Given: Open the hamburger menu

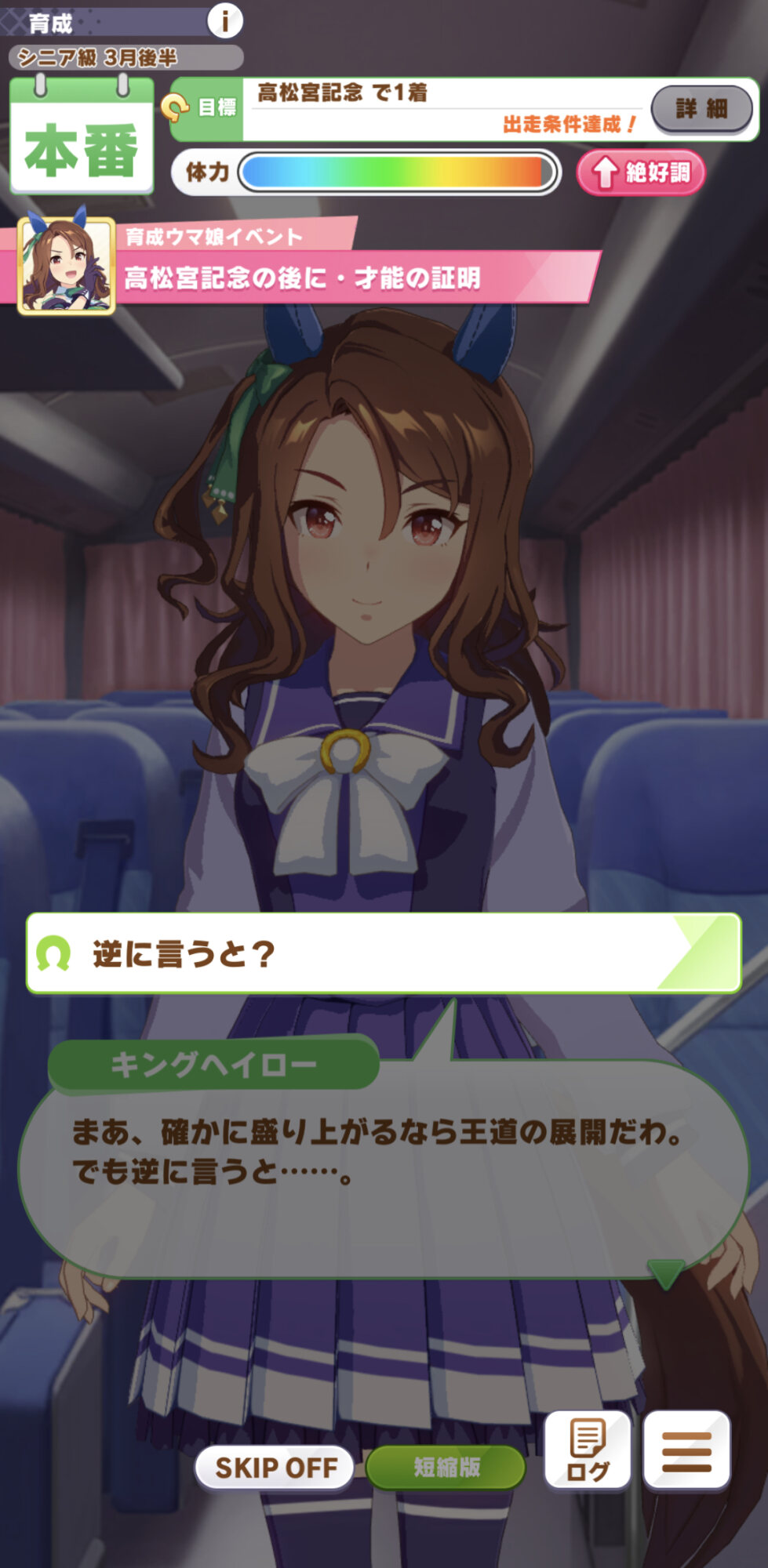Looking at the screenshot, I should click(x=686, y=1450).
